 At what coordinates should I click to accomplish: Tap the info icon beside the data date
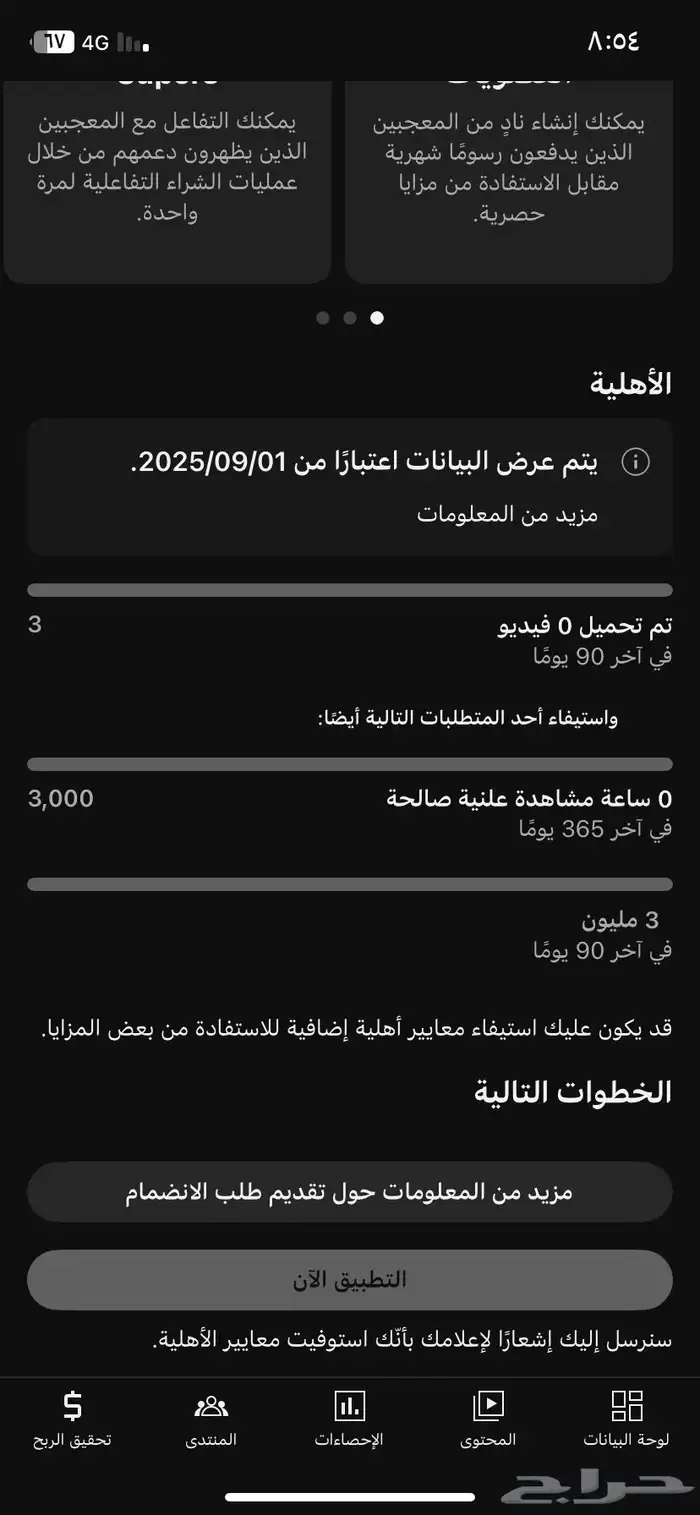636,462
